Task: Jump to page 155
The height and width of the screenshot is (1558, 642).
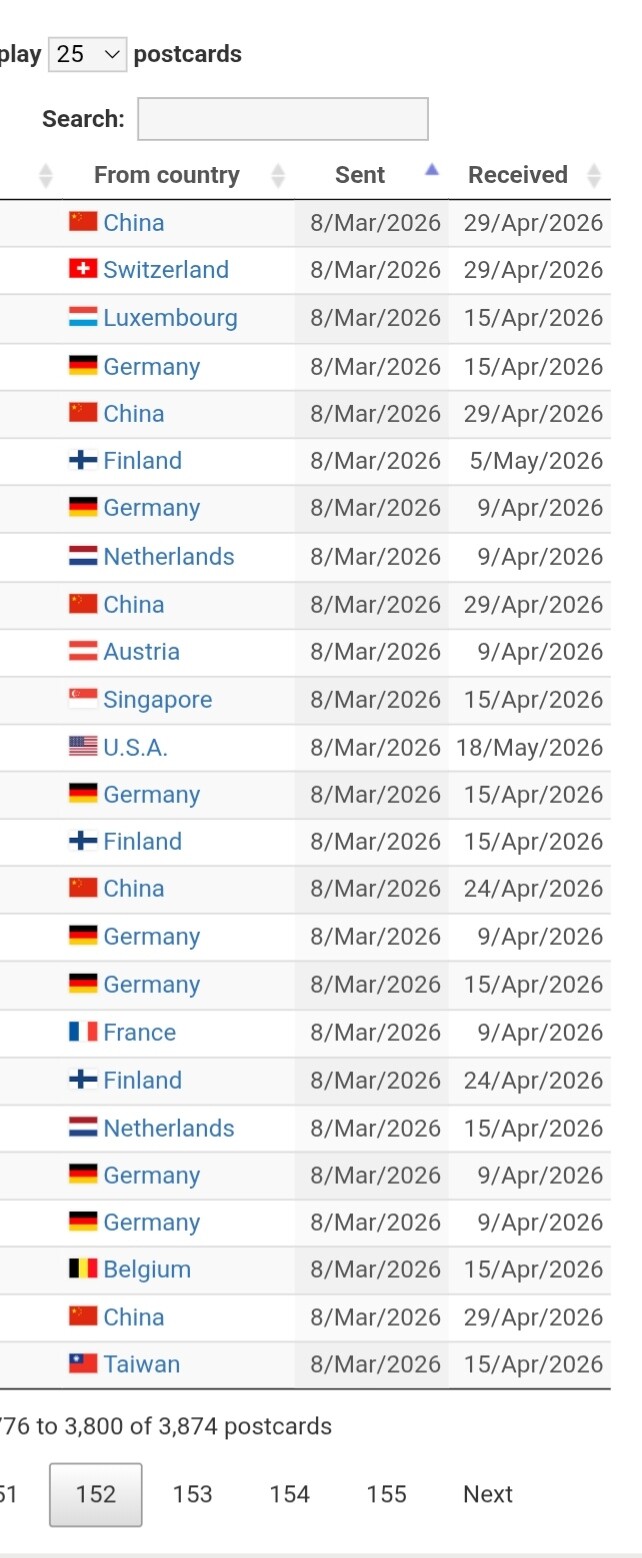Action: (x=386, y=1494)
